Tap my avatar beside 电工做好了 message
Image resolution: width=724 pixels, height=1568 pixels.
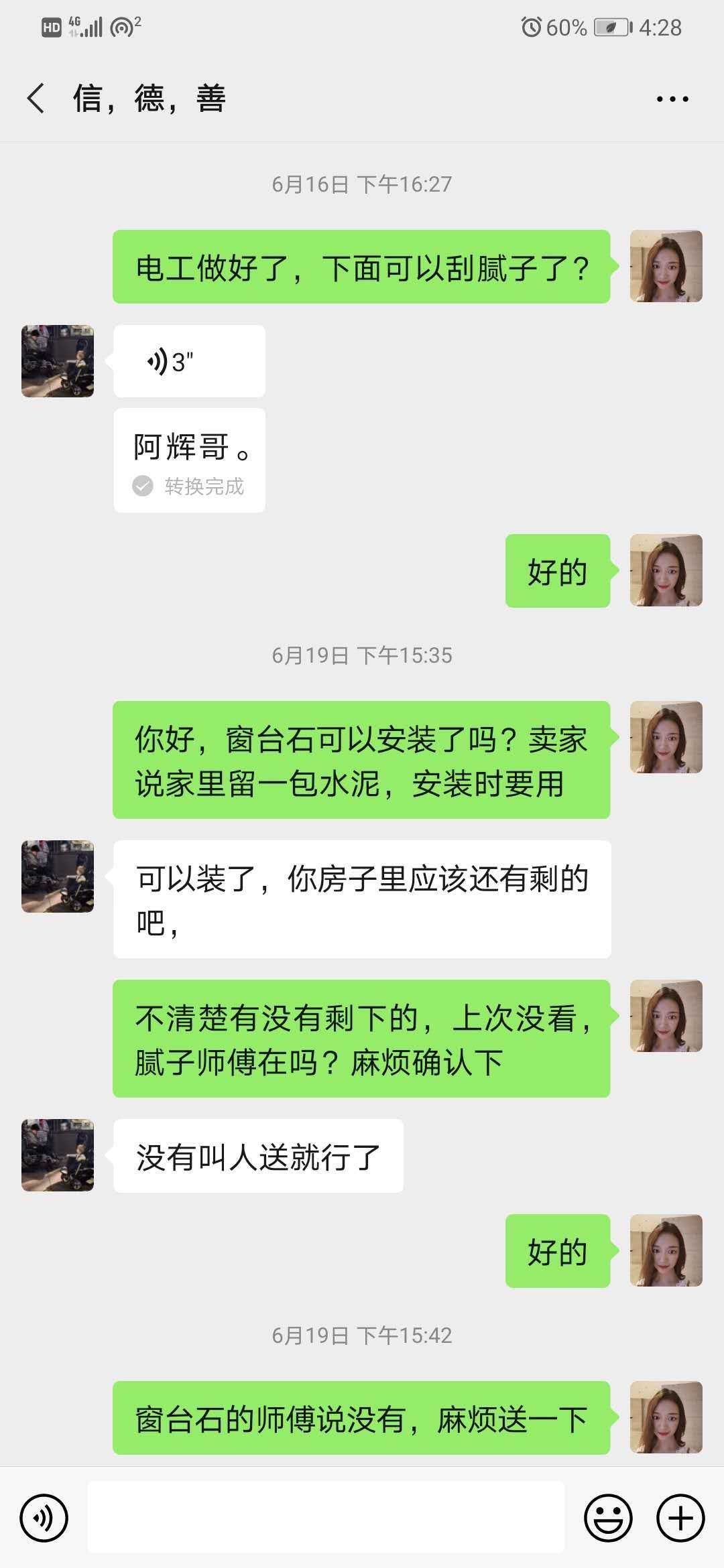[x=666, y=267]
